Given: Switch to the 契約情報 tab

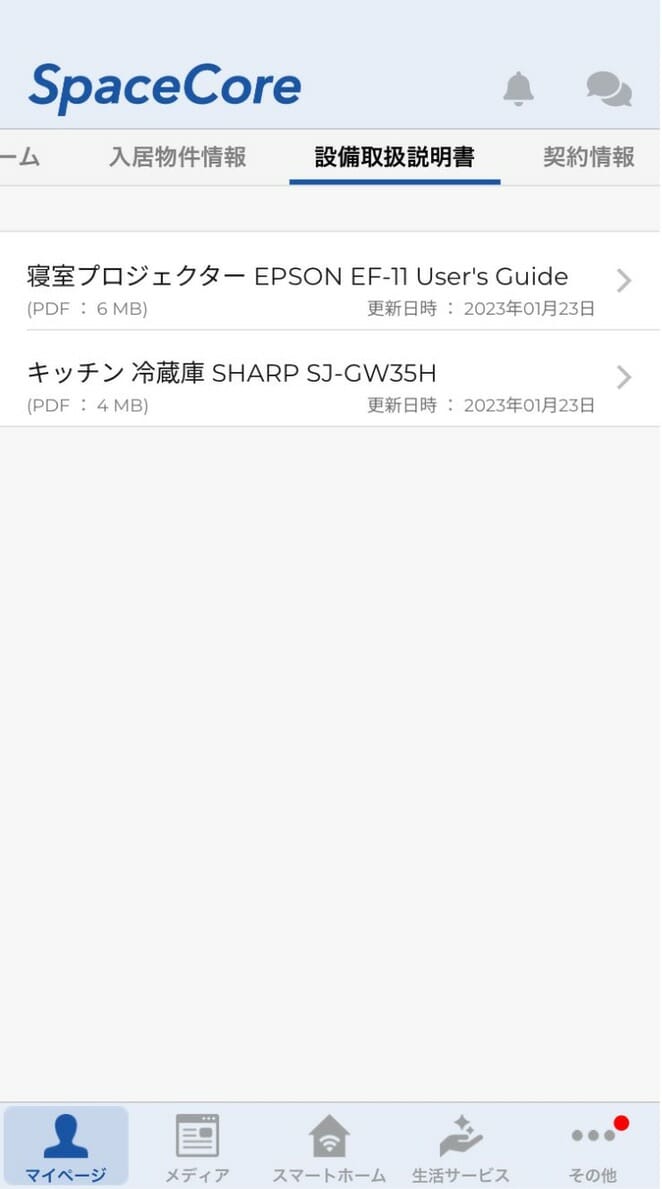Looking at the screenshot, I should pyautogui.click(x=589, y=157).
